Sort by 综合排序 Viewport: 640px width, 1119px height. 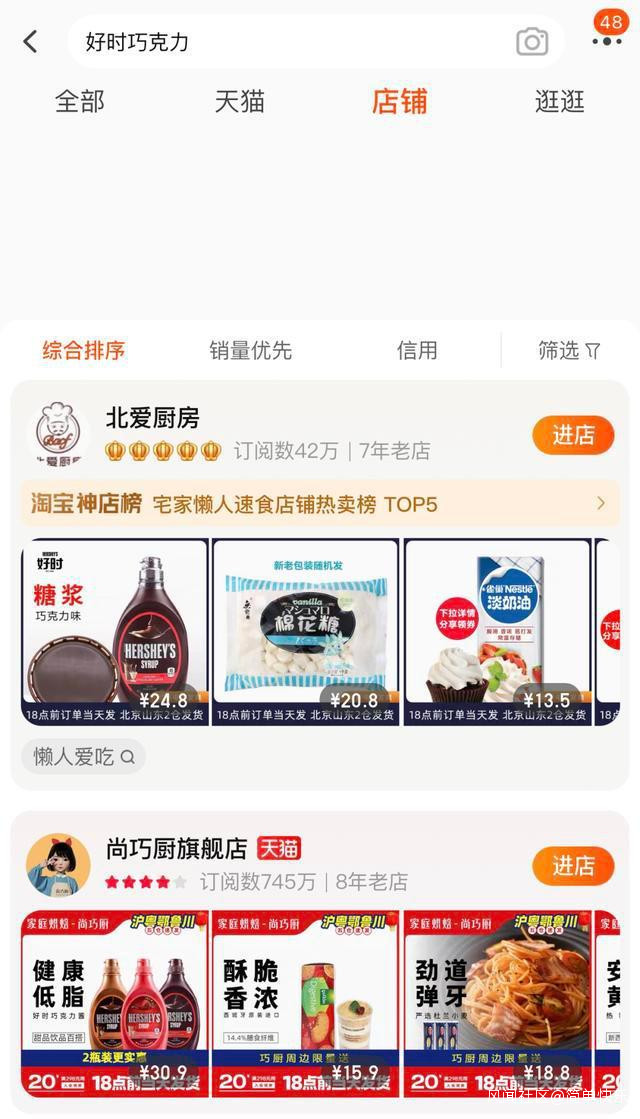point(84,350)
